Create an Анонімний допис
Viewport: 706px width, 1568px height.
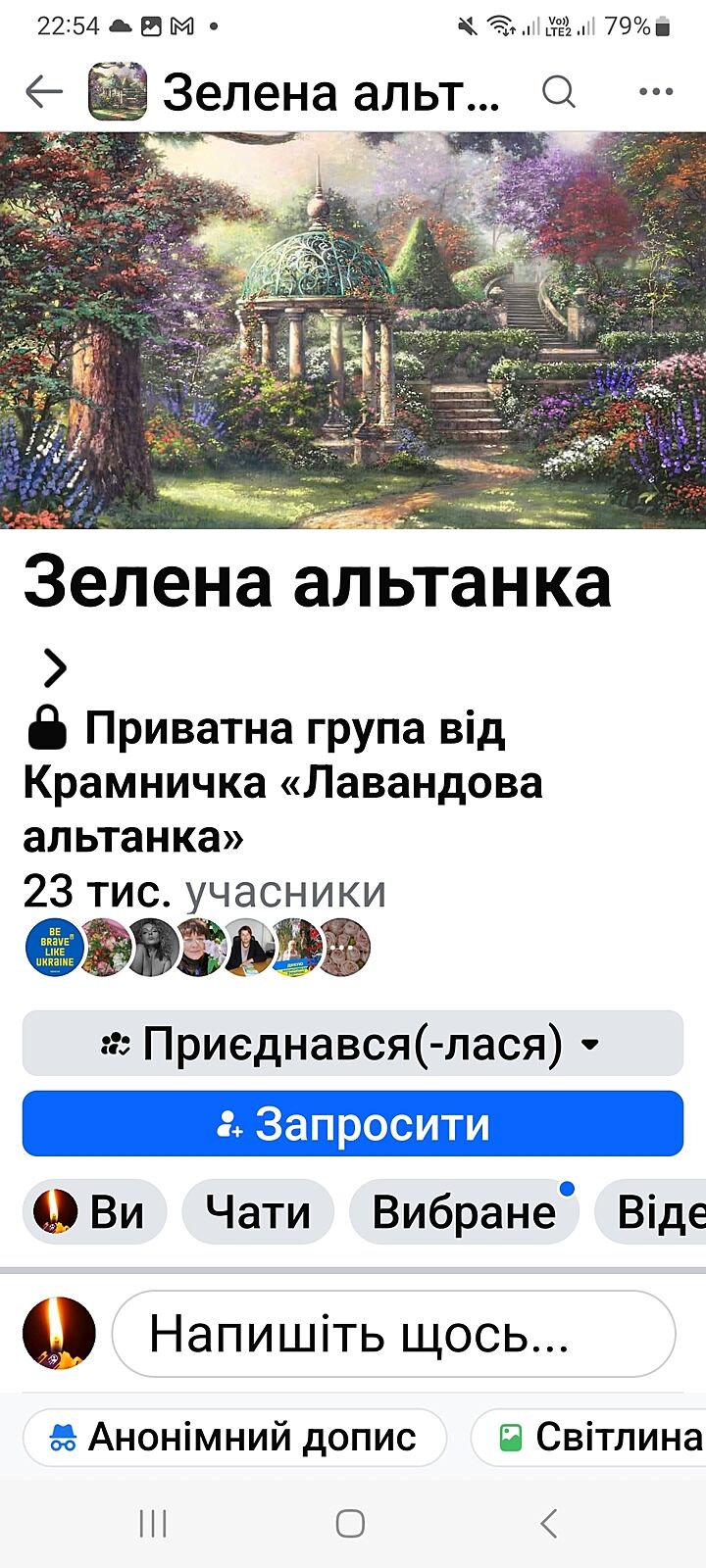234,1437
